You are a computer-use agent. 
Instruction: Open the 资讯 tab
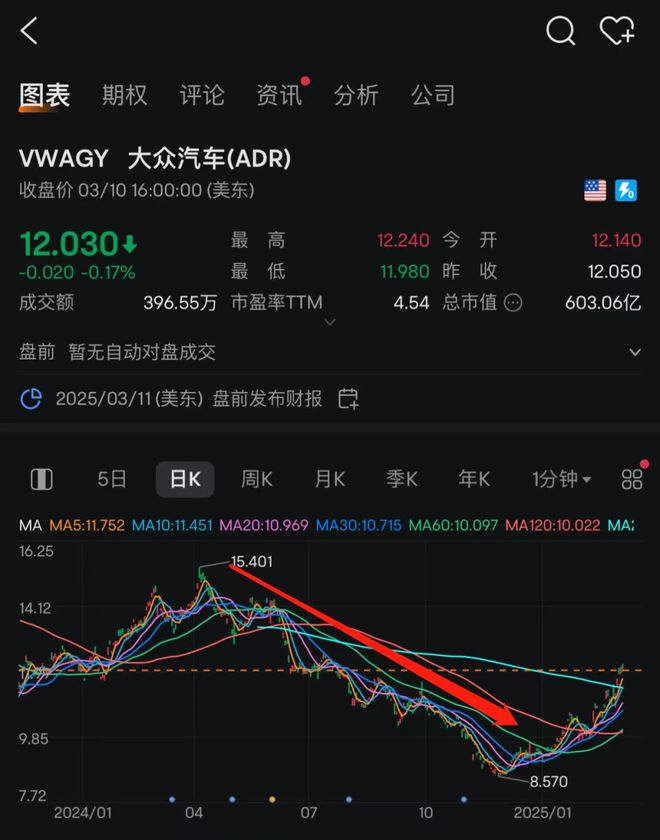click(279, 95)
